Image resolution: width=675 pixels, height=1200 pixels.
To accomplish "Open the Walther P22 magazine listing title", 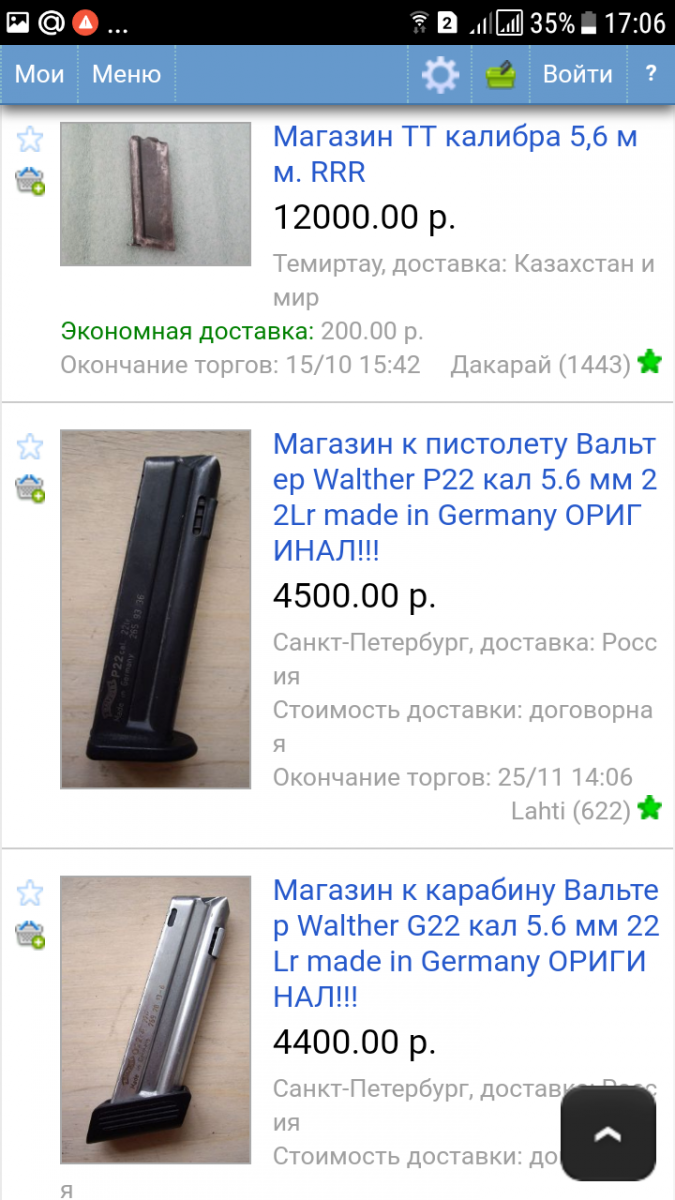I will [x=465, y=497].
